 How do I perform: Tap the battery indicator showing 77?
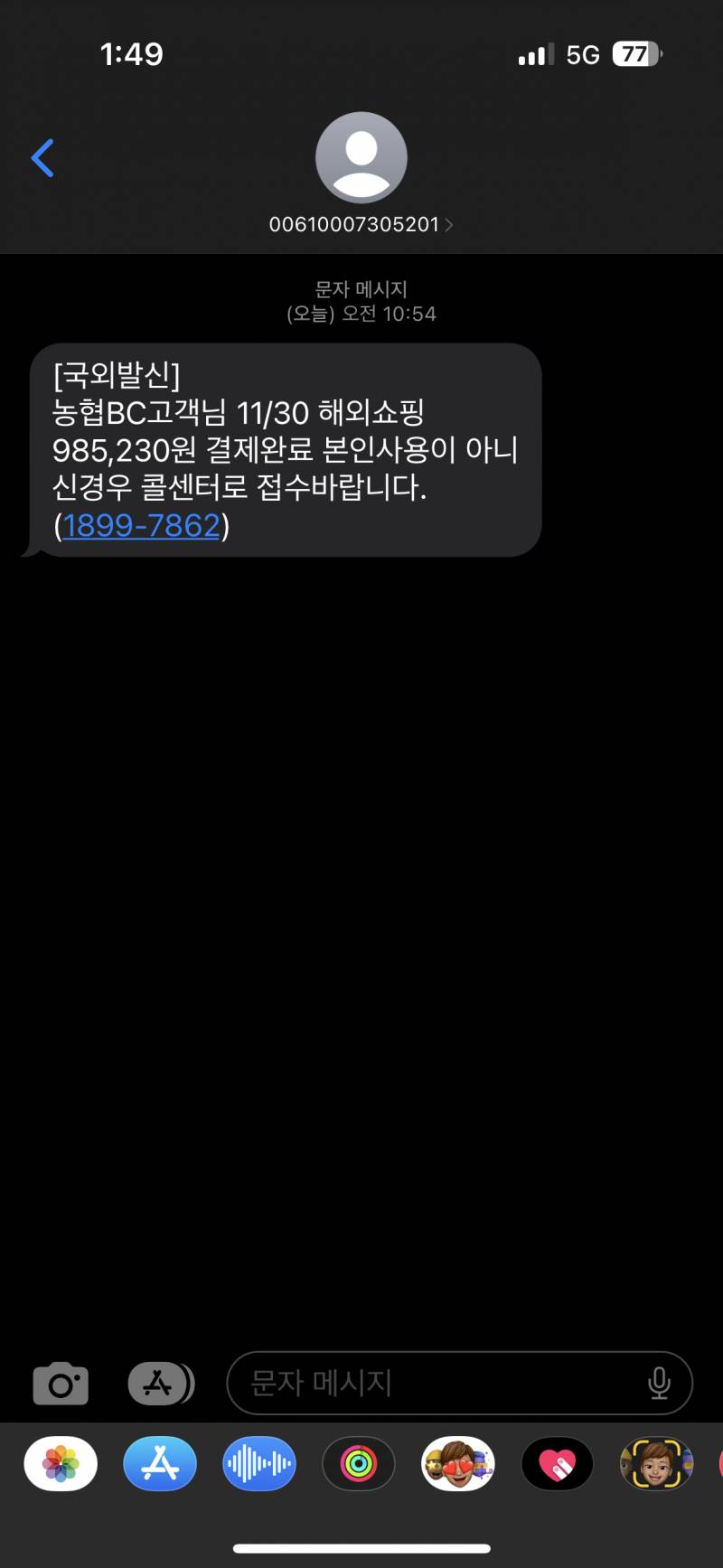tap(635, 54)
